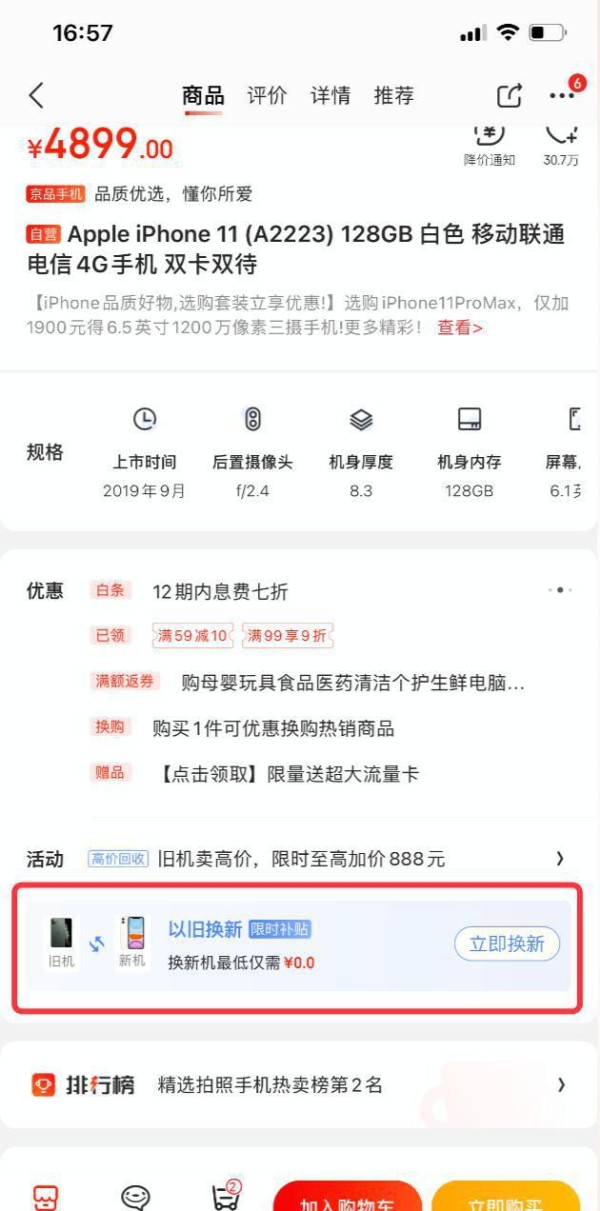The width and height of the screenshot is (600, 1211).
Task: Expand the 优惠 section ellipsis
Action: coord(560,591)
